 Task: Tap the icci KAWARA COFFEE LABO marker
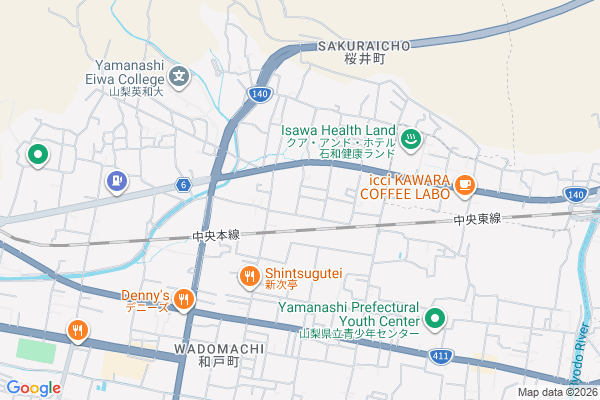pos(464,184)
